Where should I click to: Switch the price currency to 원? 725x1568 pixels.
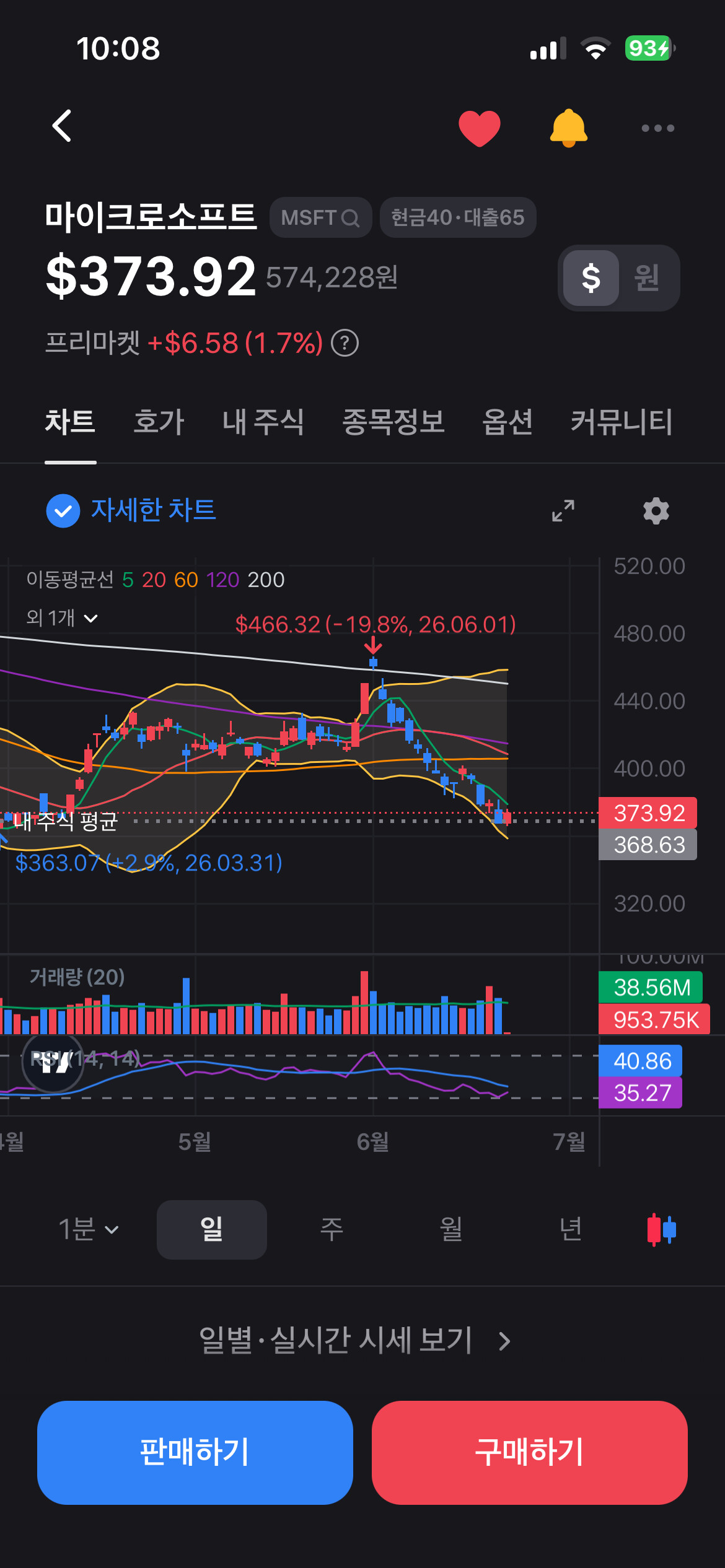pos(646,277)
